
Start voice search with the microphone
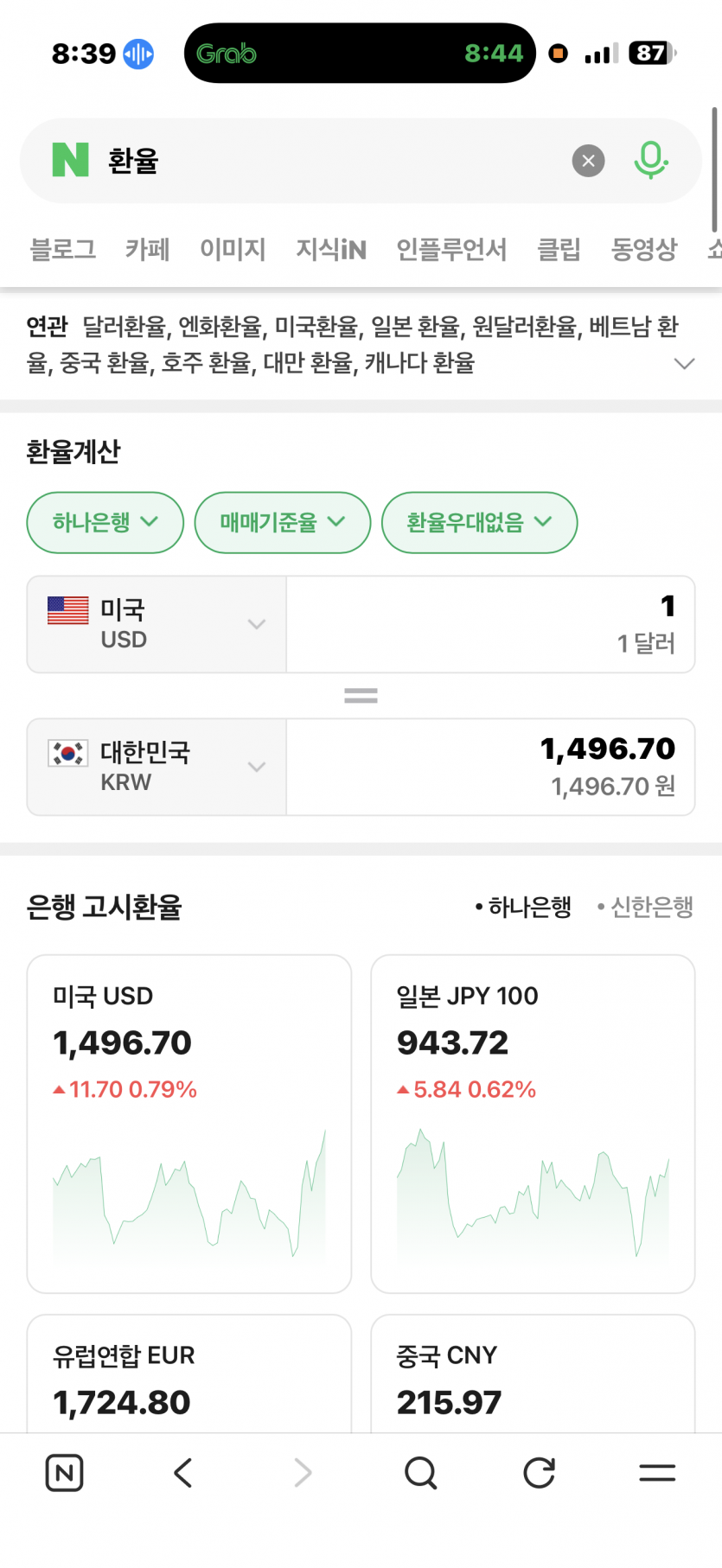650,161
